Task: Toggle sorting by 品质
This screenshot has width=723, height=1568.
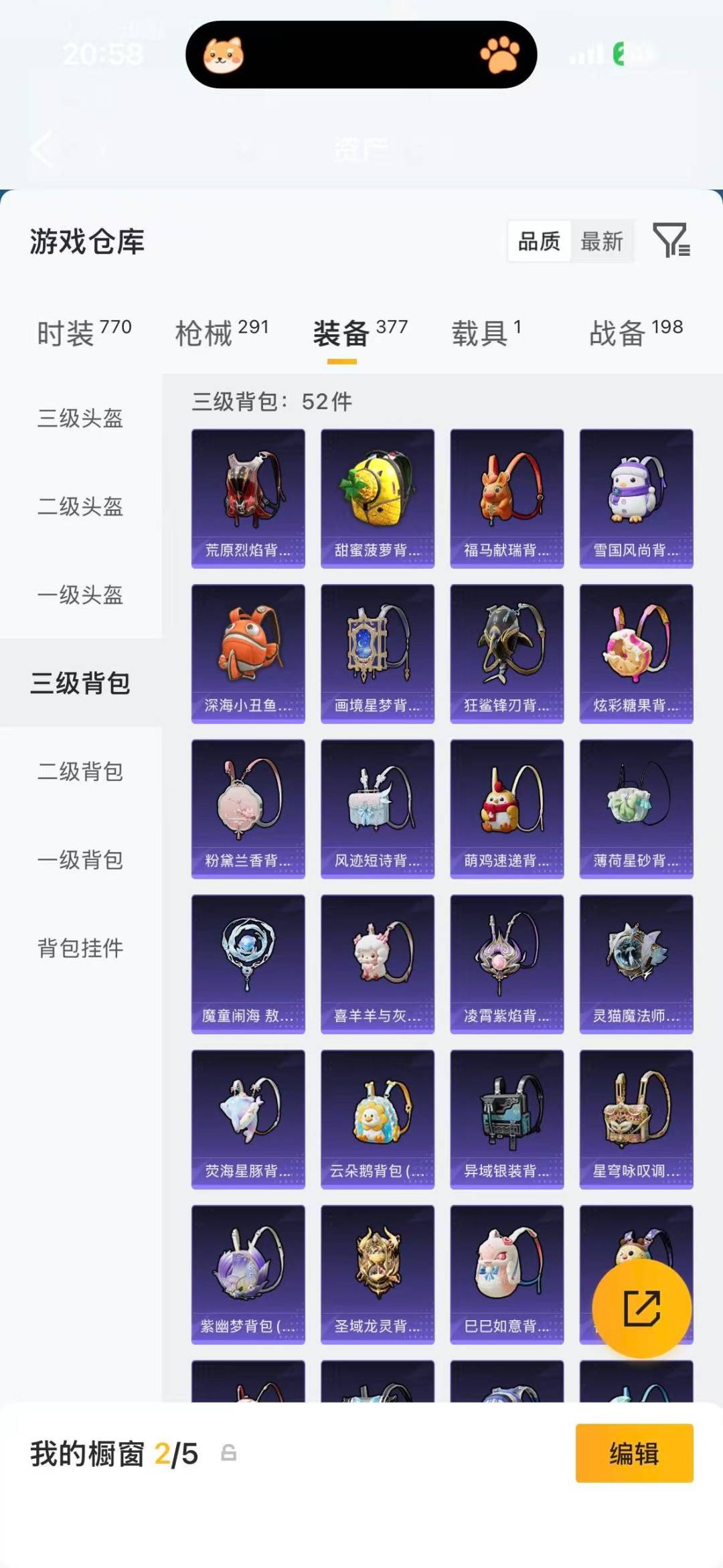Action: pyautogui.click(x=540, y=242)
